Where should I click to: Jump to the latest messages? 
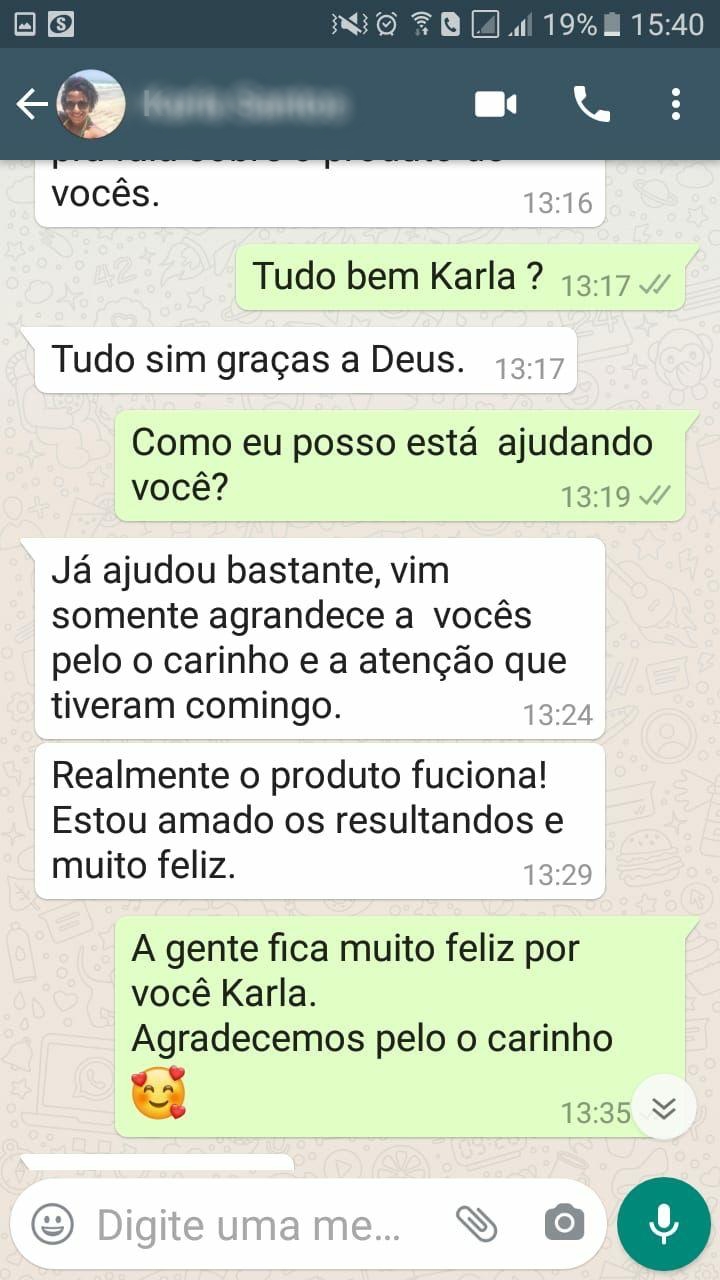(x=664, y=1107)
